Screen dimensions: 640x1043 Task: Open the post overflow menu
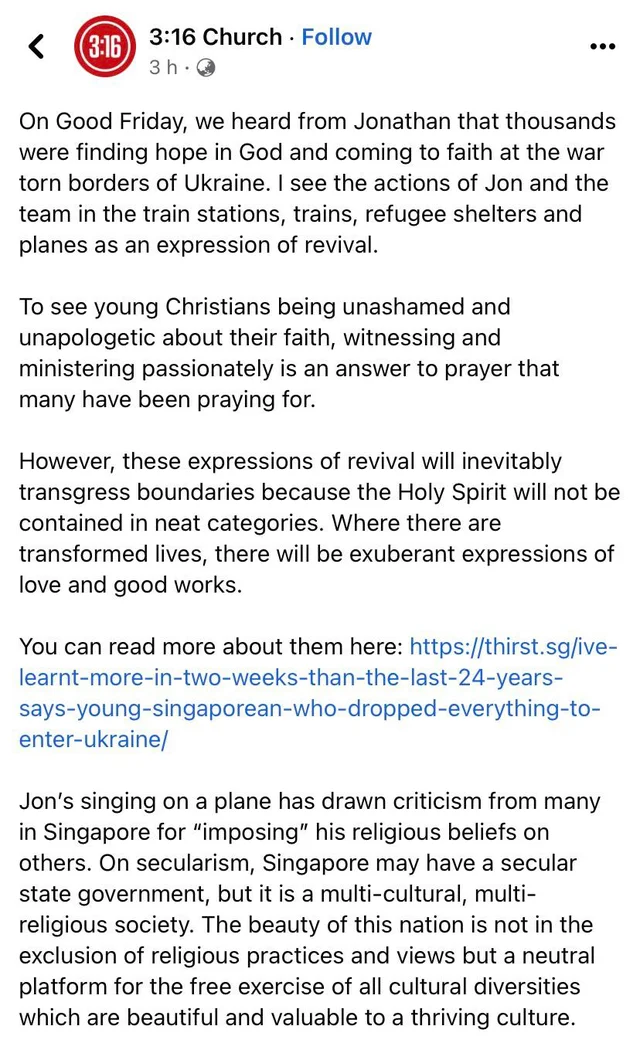603,46
